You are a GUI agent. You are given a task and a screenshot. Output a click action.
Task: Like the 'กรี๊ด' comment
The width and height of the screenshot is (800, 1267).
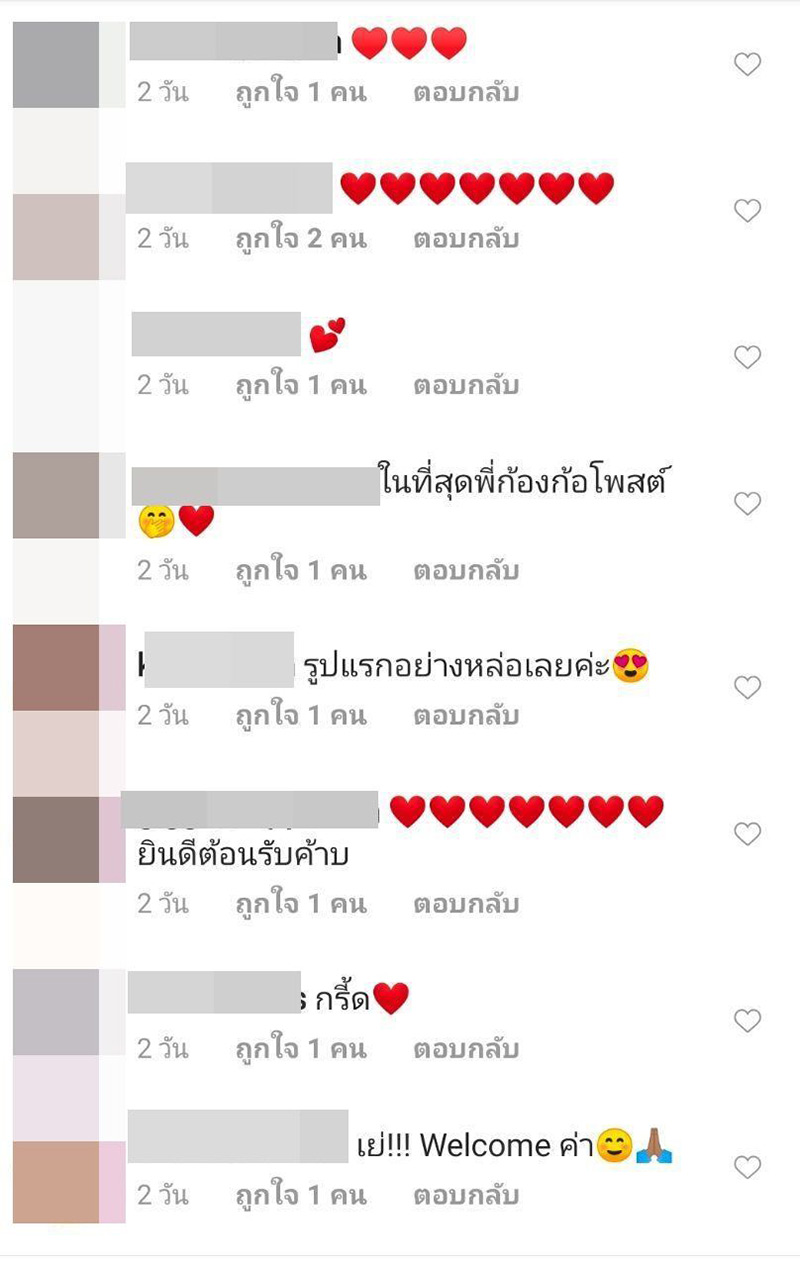tap(748, 1021)
